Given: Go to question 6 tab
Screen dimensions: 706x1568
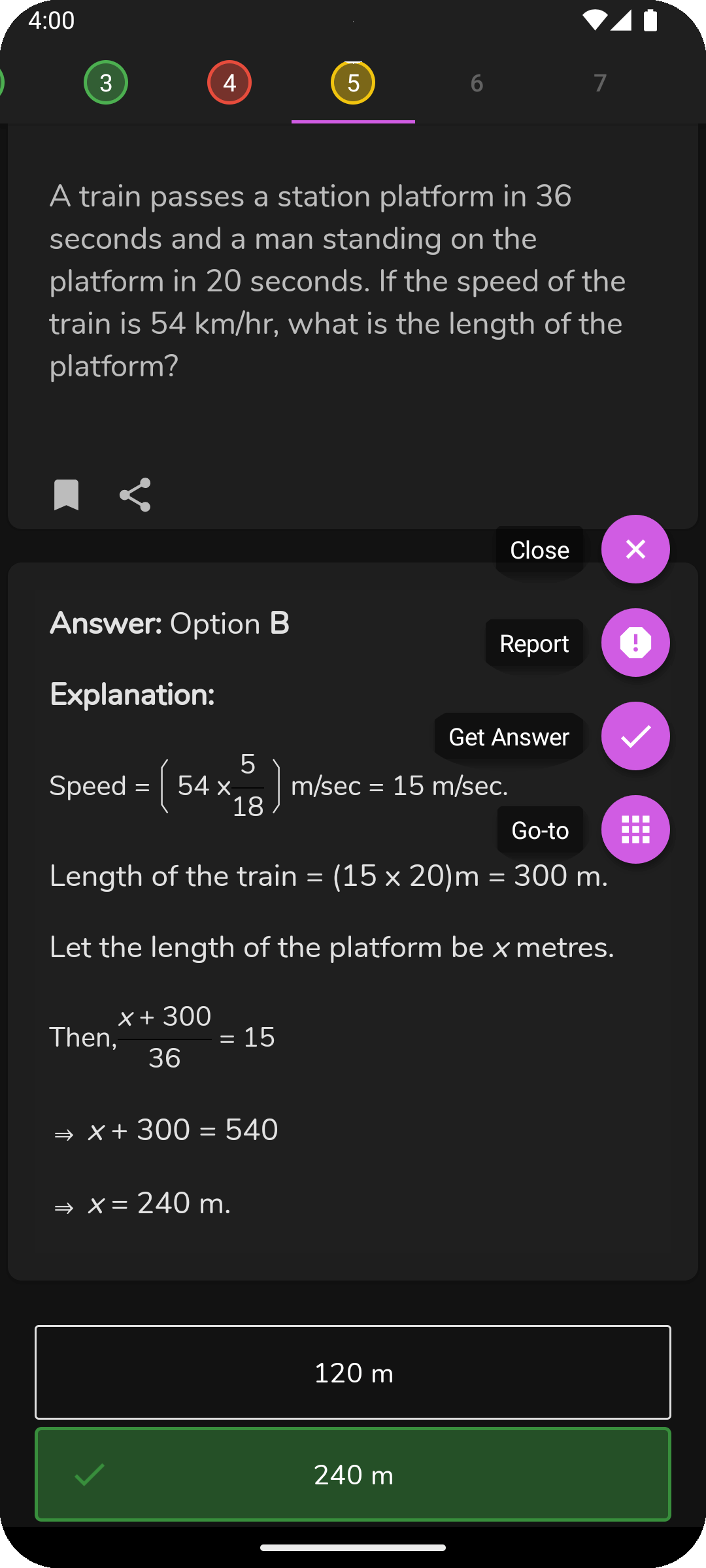Looking at the screenshot, I should tap(477, 83).
